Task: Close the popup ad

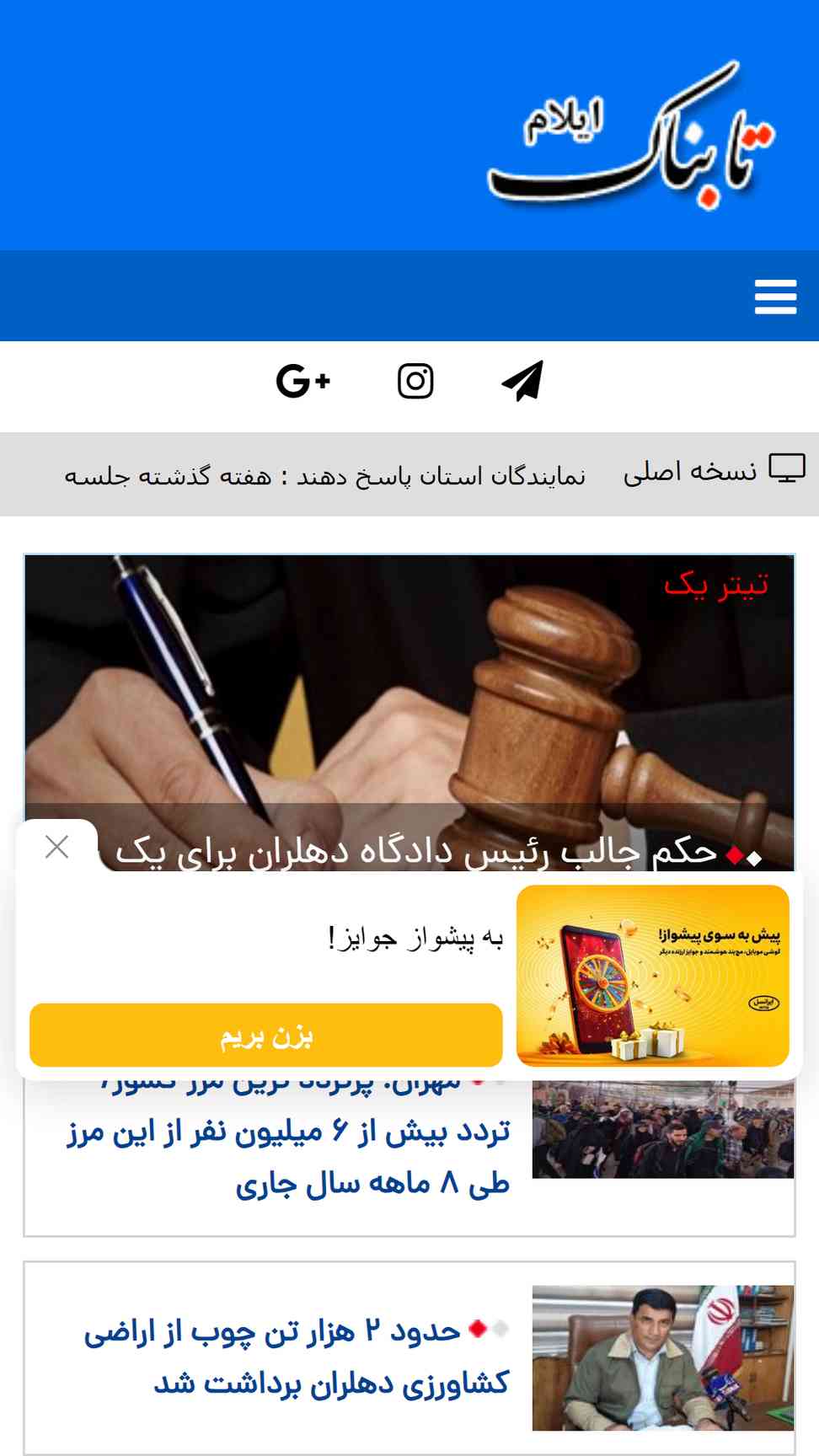Action: pyautogui.click(x=56, y=847)
